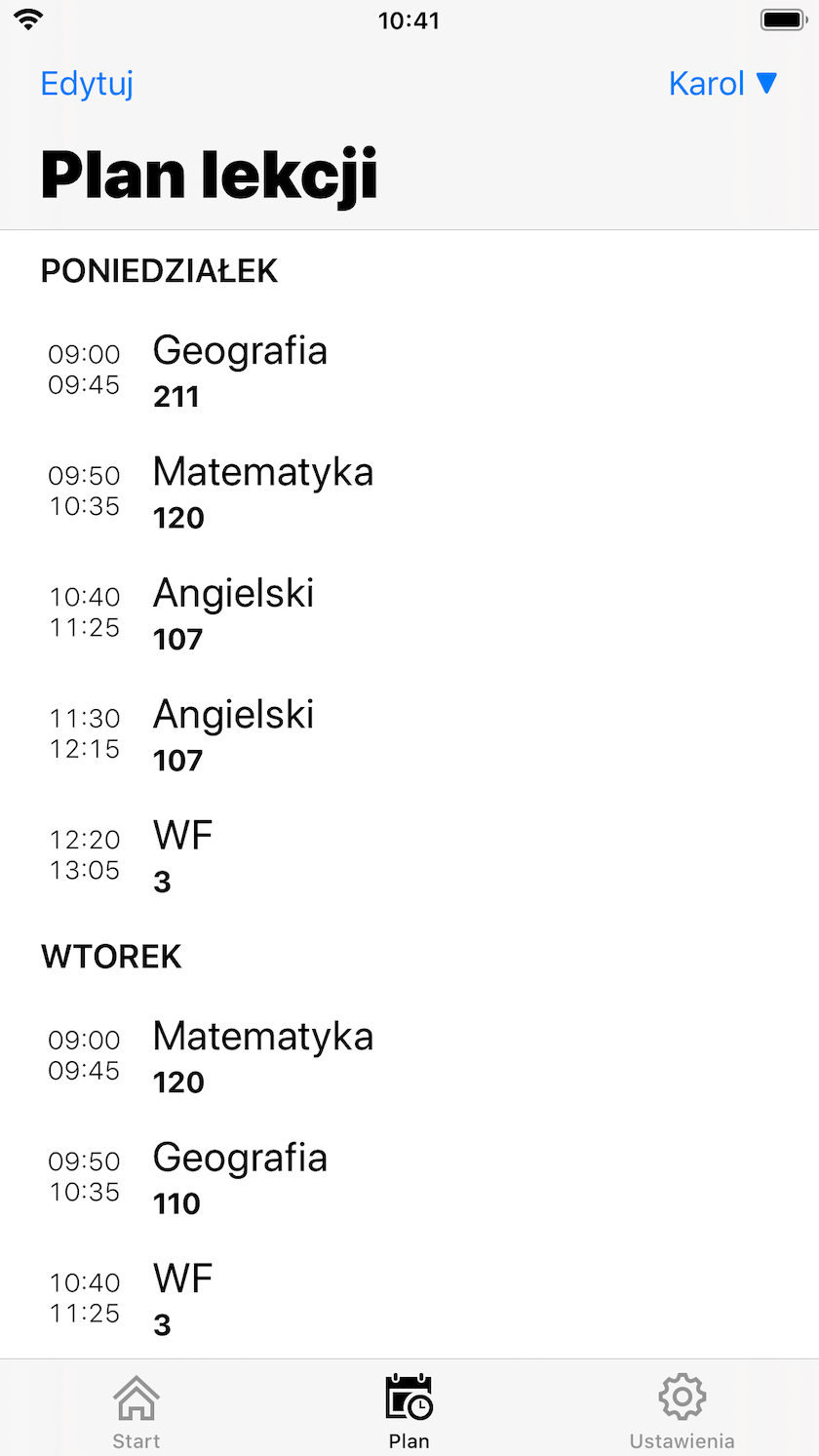Tap the battery indicator icon
This screenshot has height=1456, width=819.
[783, 19]
